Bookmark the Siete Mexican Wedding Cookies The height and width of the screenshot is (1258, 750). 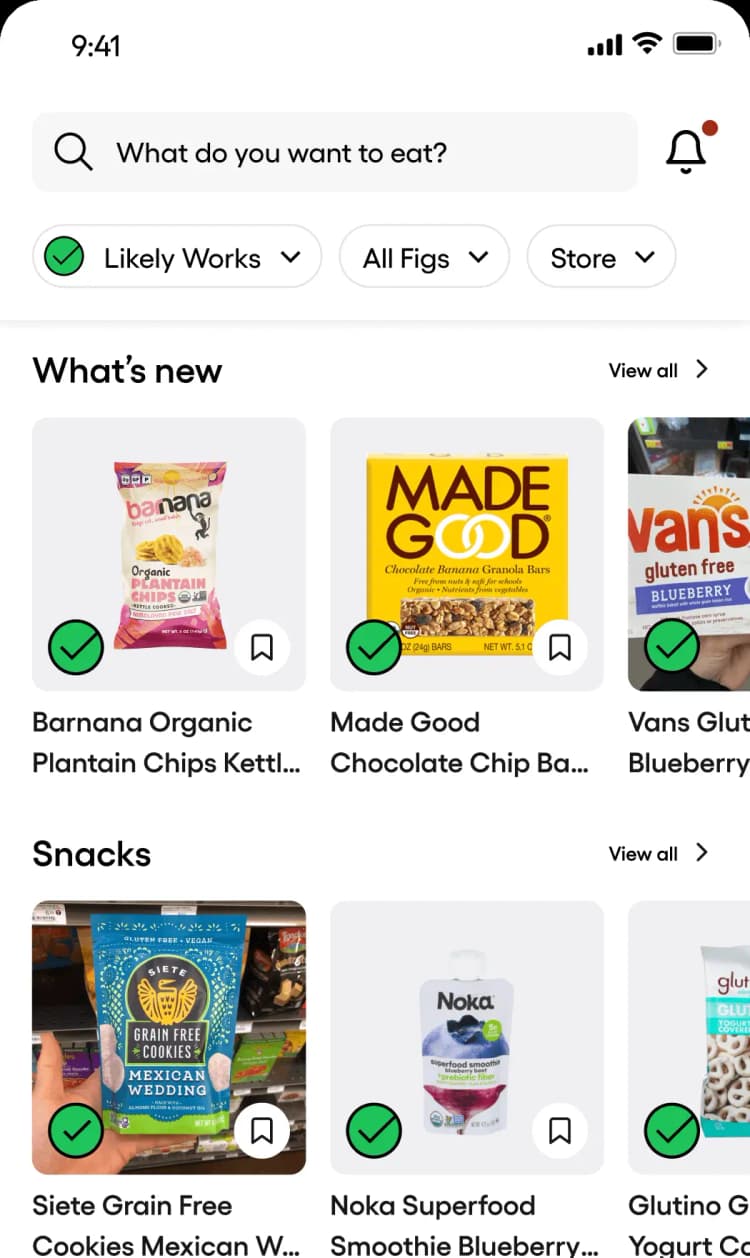tap(262, 1130)
